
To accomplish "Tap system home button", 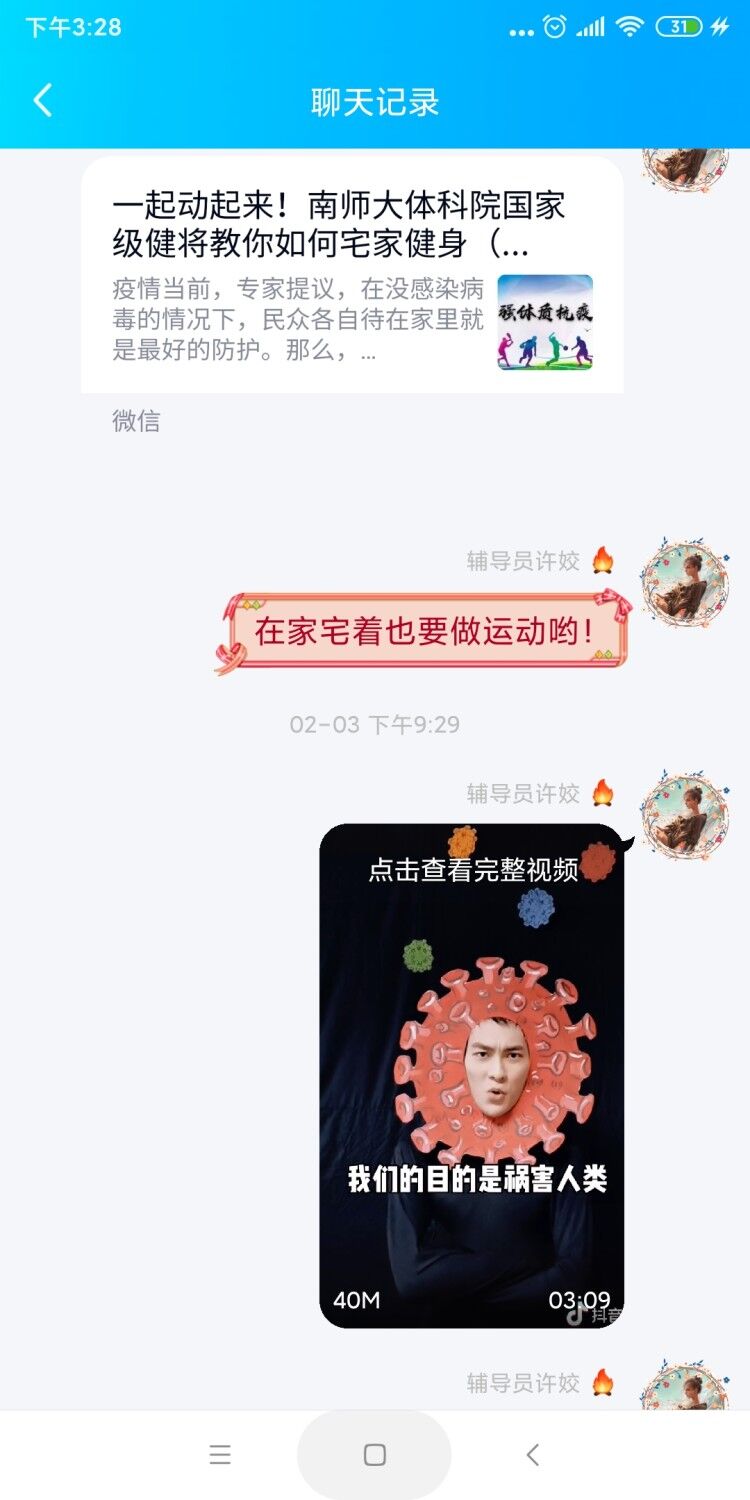I will 374,1455.
